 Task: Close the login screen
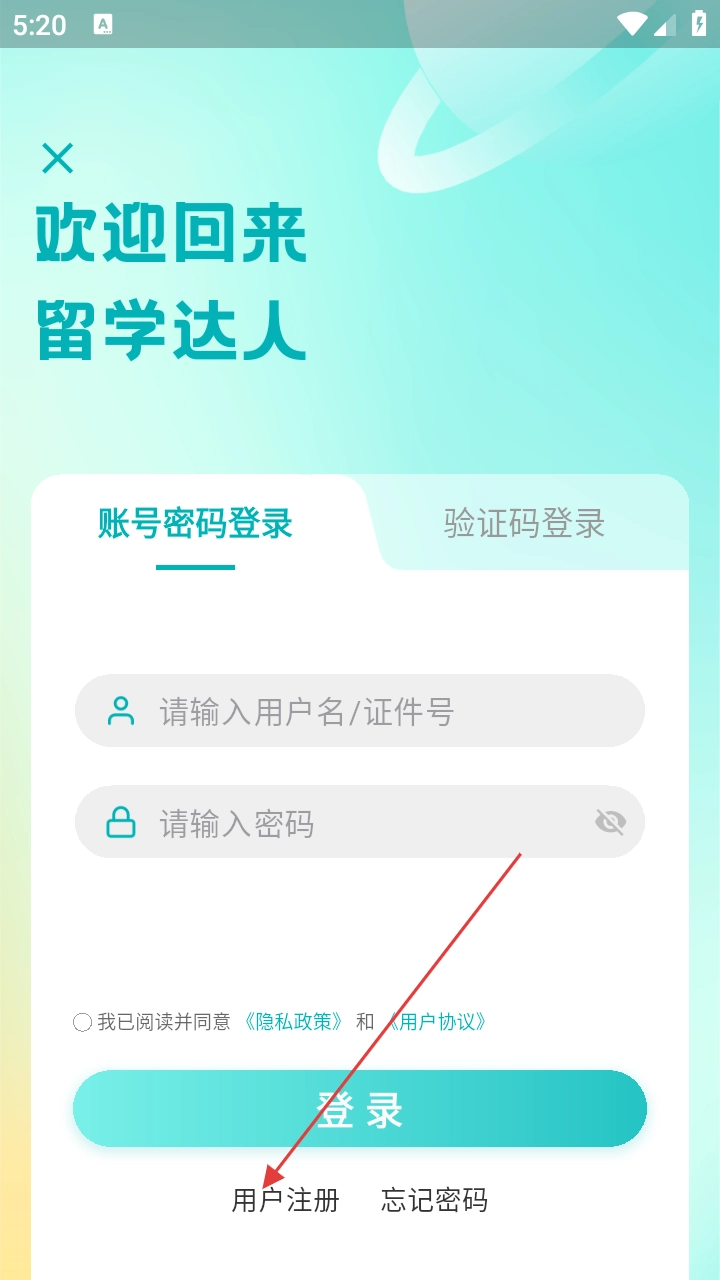pyautogui.click(x=57, y=158)
